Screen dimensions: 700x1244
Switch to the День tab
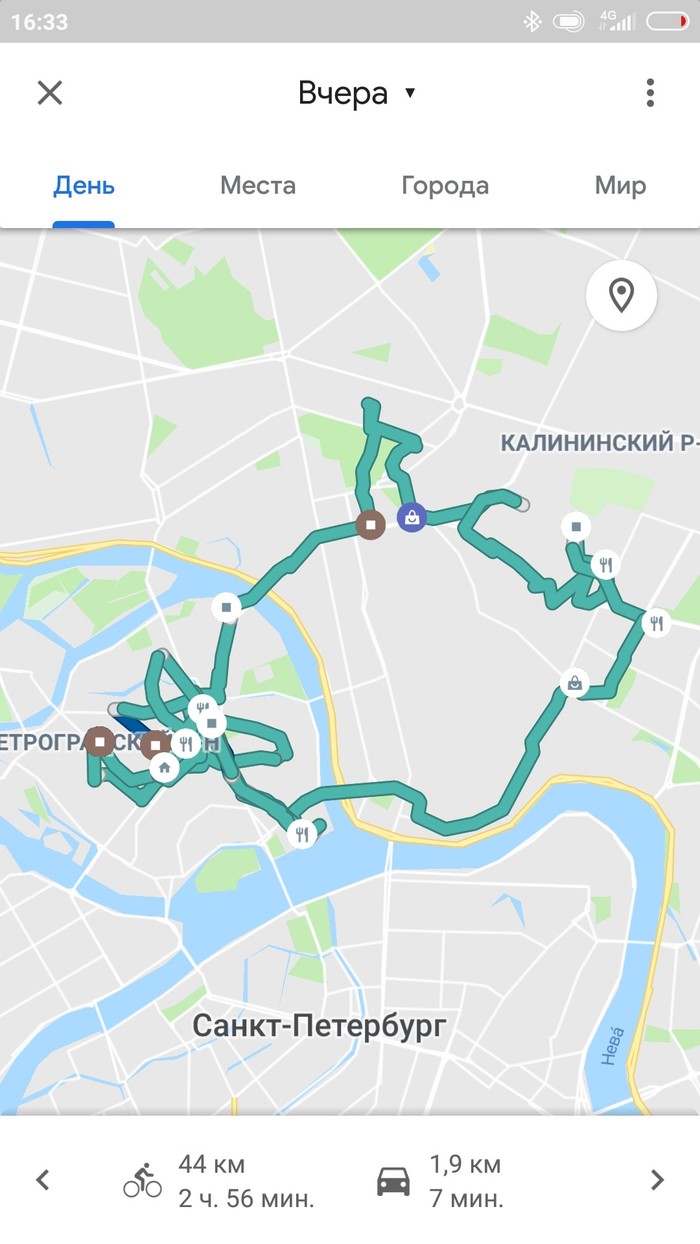coord(84,186)
